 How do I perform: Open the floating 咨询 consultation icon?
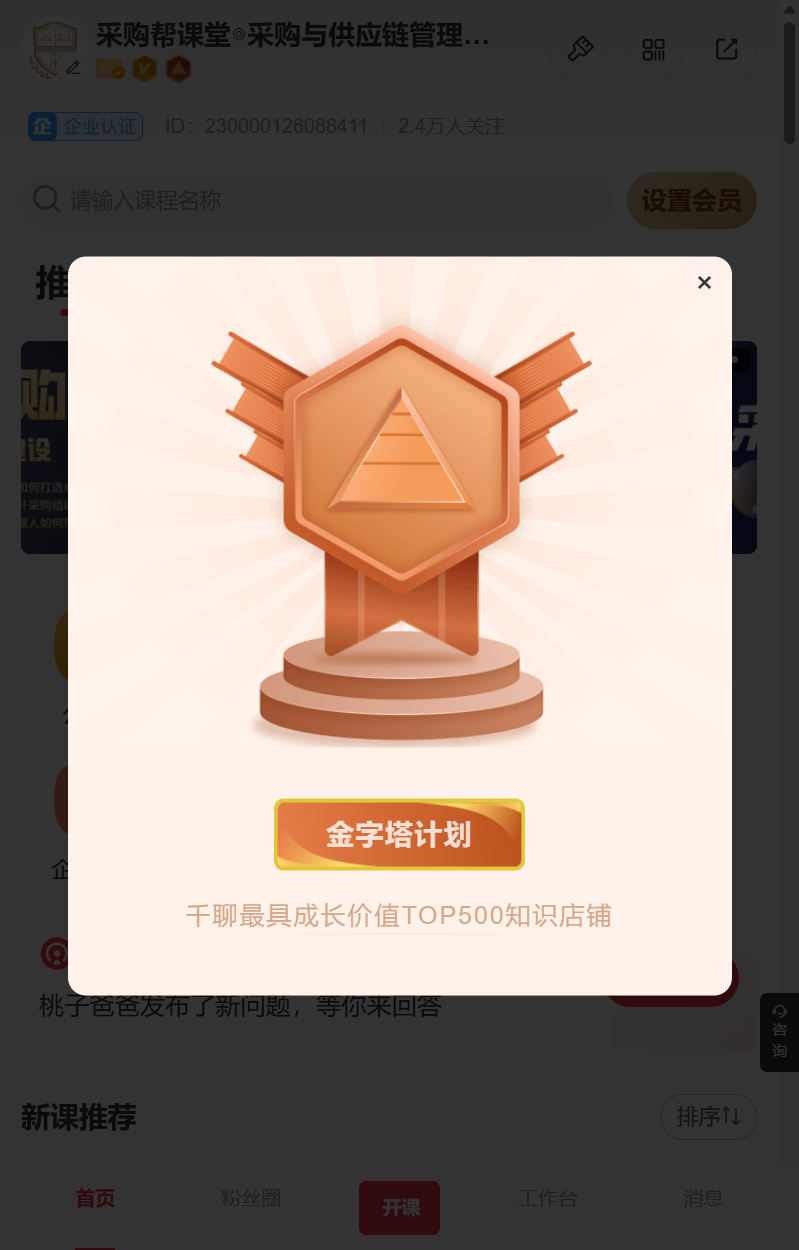pyautogui.click(x=780, y=1032)
